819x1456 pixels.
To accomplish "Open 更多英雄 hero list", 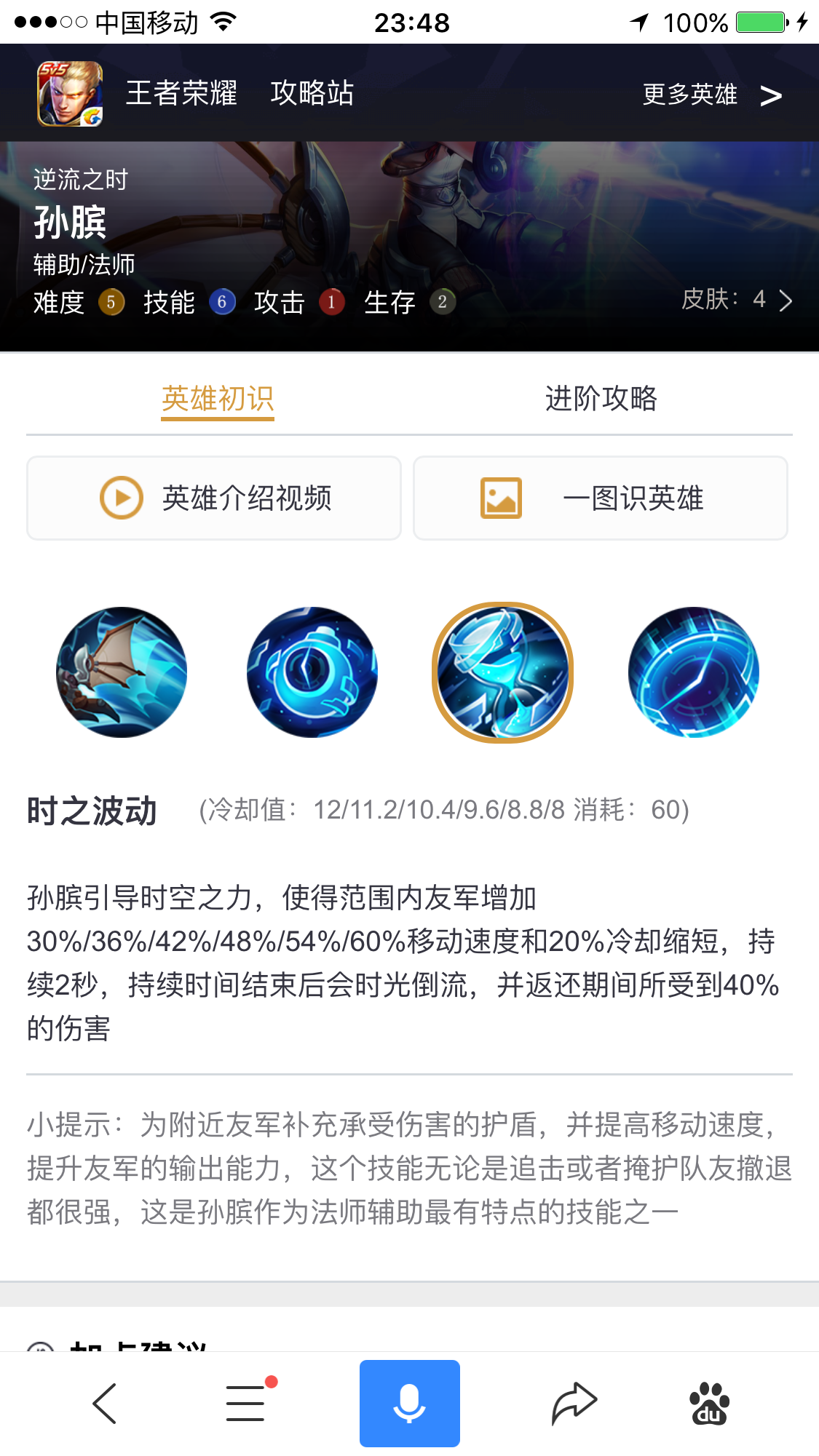I will [x=689, y=93].
